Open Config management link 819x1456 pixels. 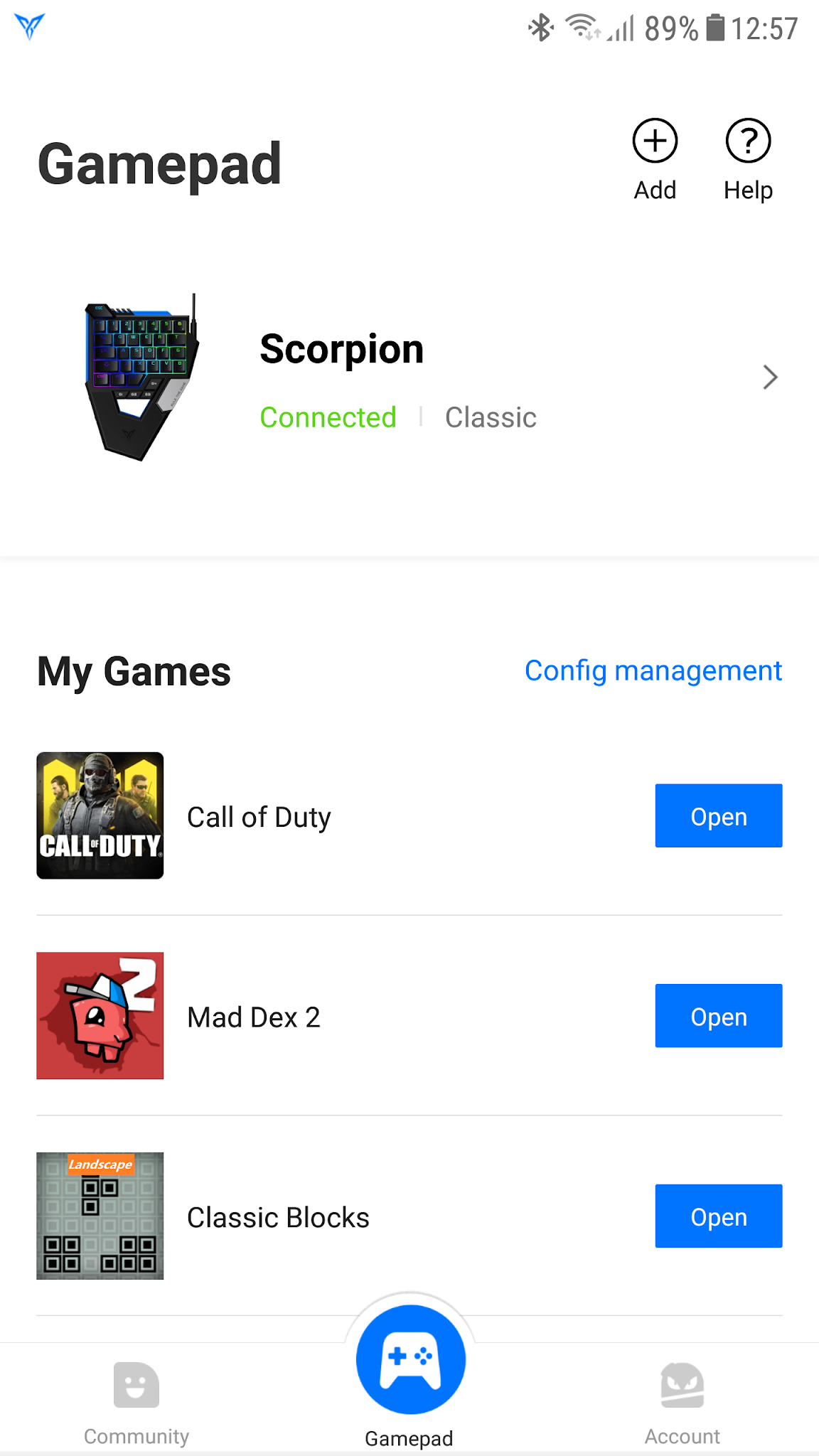point(653,670)
